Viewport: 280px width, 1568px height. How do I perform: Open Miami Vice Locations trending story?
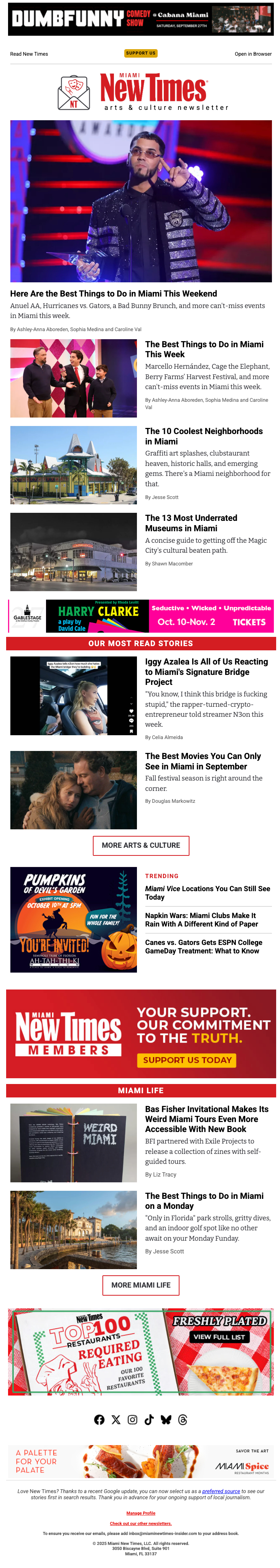point(207,892)
